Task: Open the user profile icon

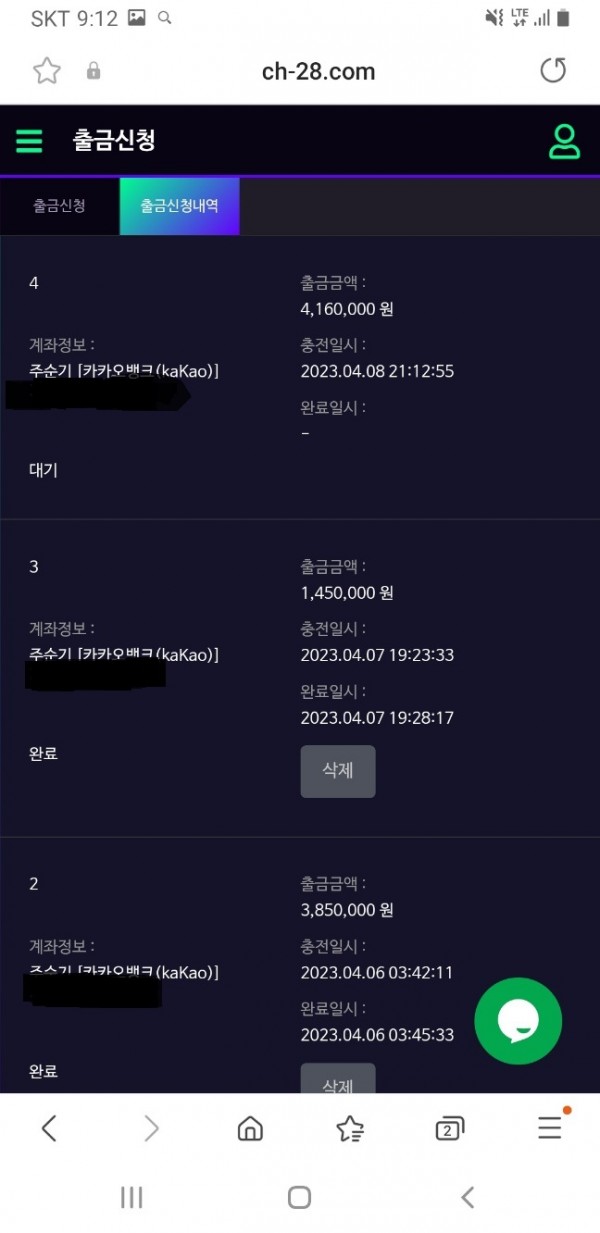Action: (564, 141)
